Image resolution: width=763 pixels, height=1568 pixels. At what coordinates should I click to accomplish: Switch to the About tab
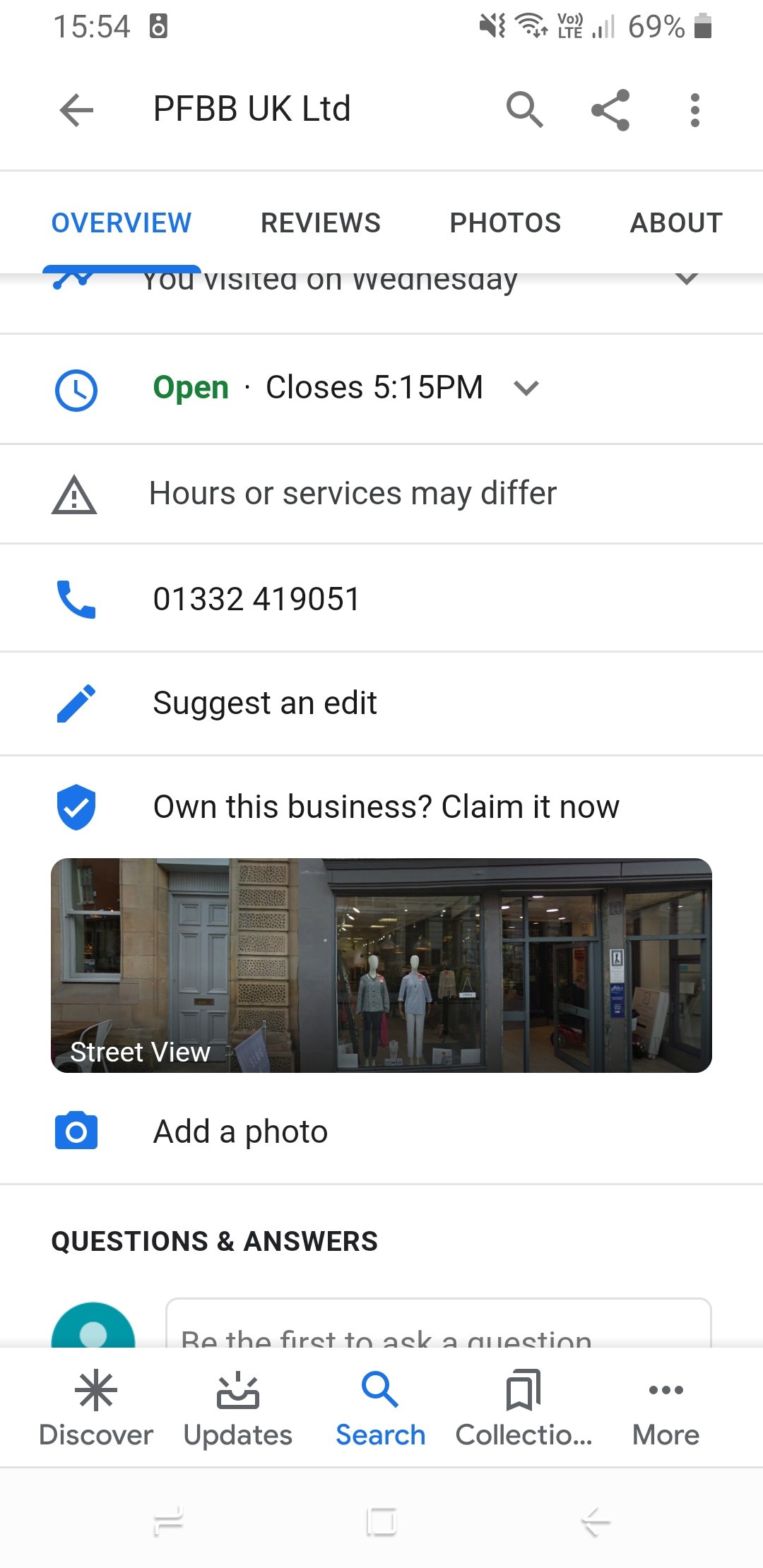click(676, 223)
